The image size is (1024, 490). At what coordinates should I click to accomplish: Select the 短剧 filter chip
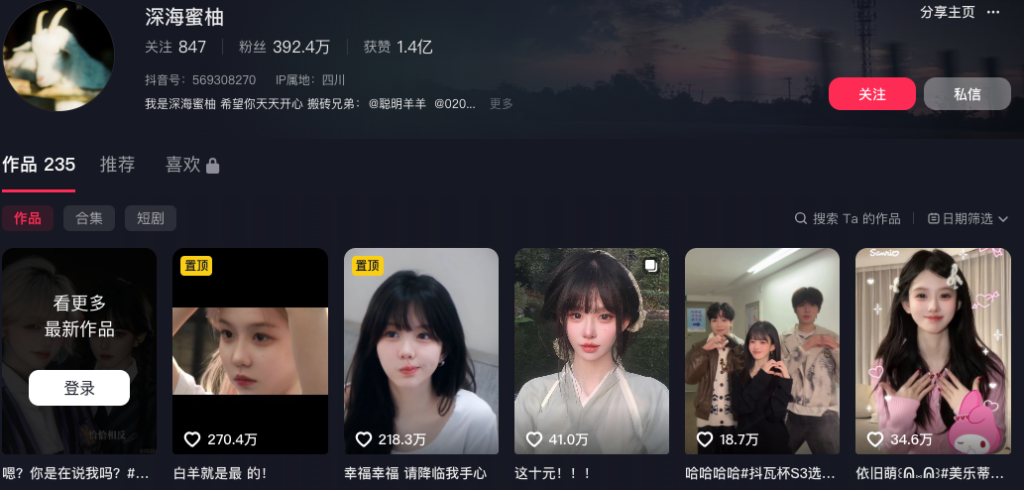150,218
